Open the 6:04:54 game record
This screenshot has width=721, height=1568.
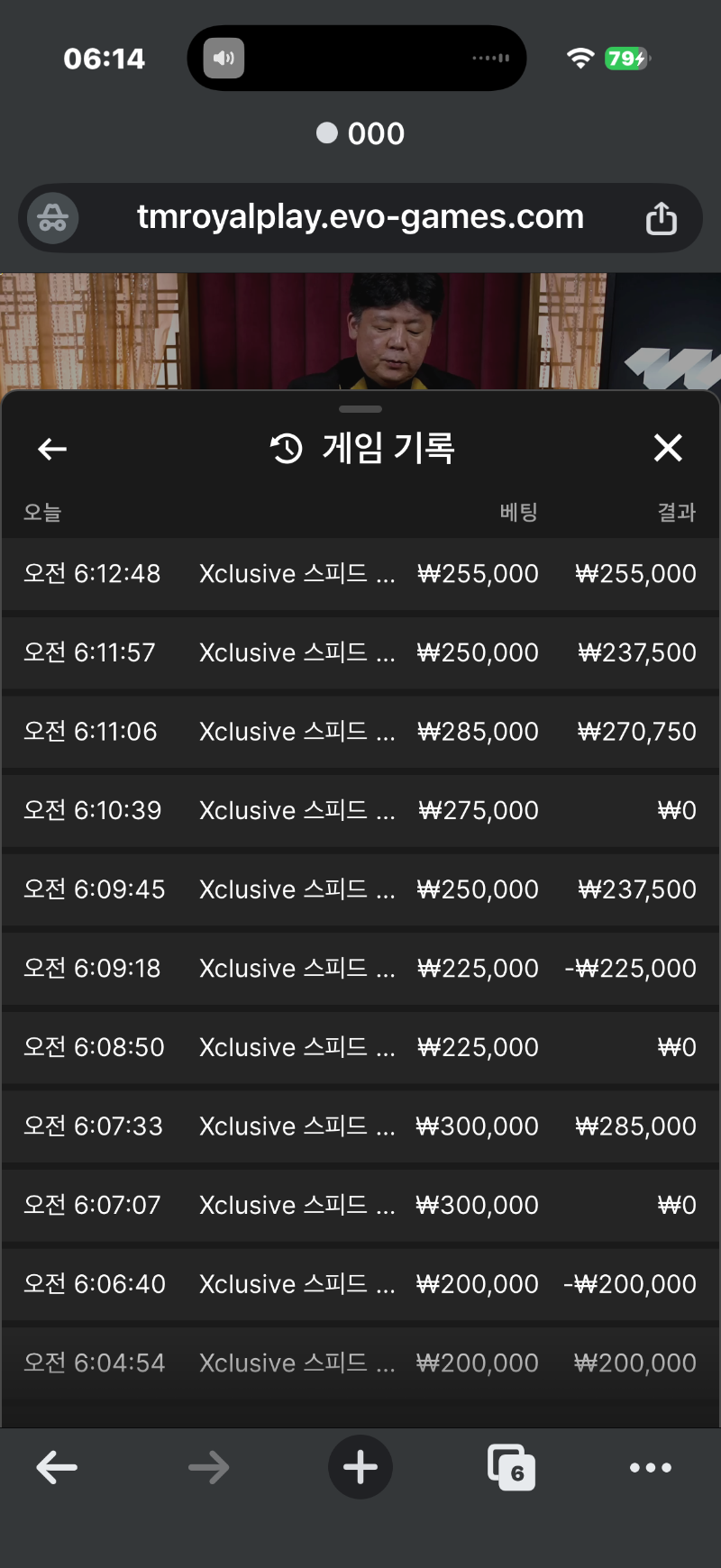click(x=360, y=1363)
